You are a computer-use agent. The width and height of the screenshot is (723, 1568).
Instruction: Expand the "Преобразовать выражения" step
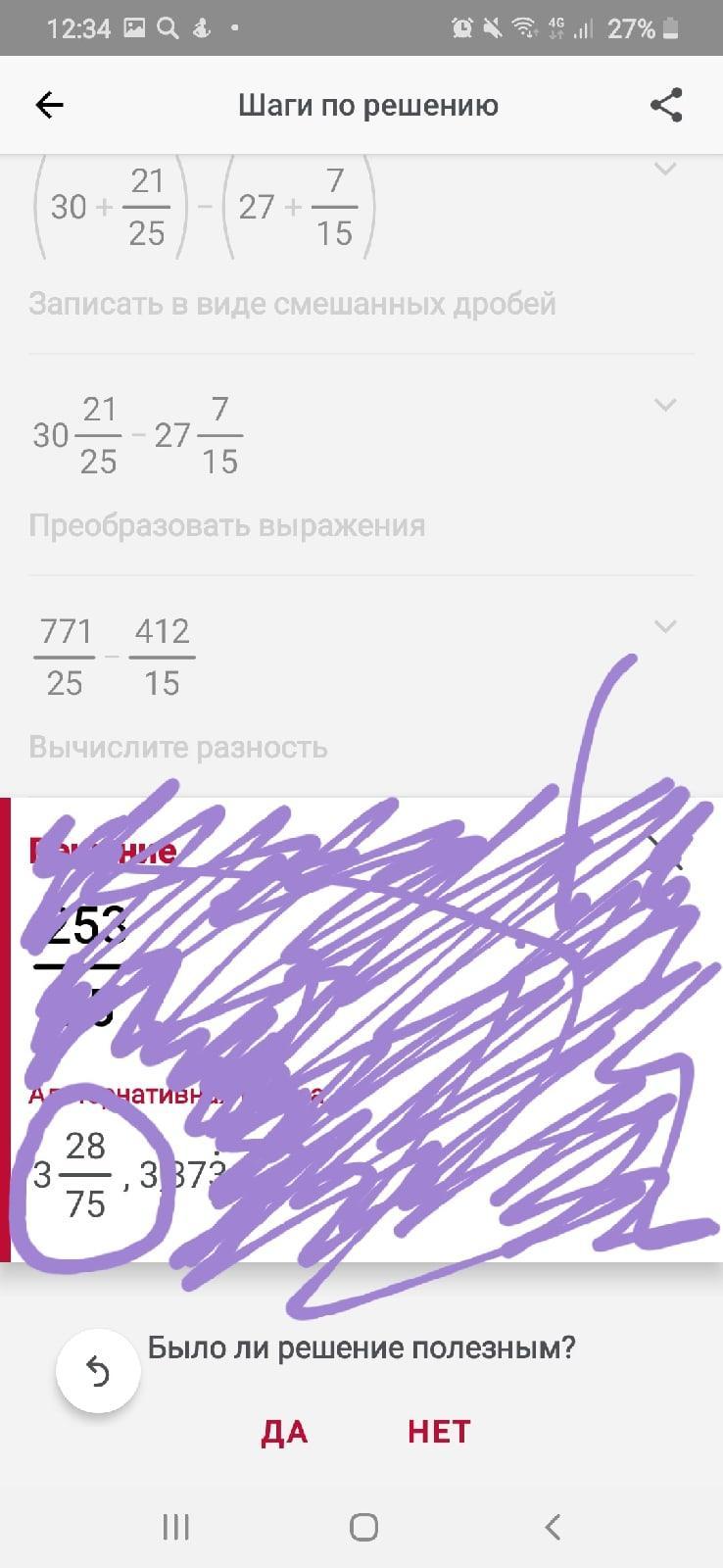pos(665,405)
